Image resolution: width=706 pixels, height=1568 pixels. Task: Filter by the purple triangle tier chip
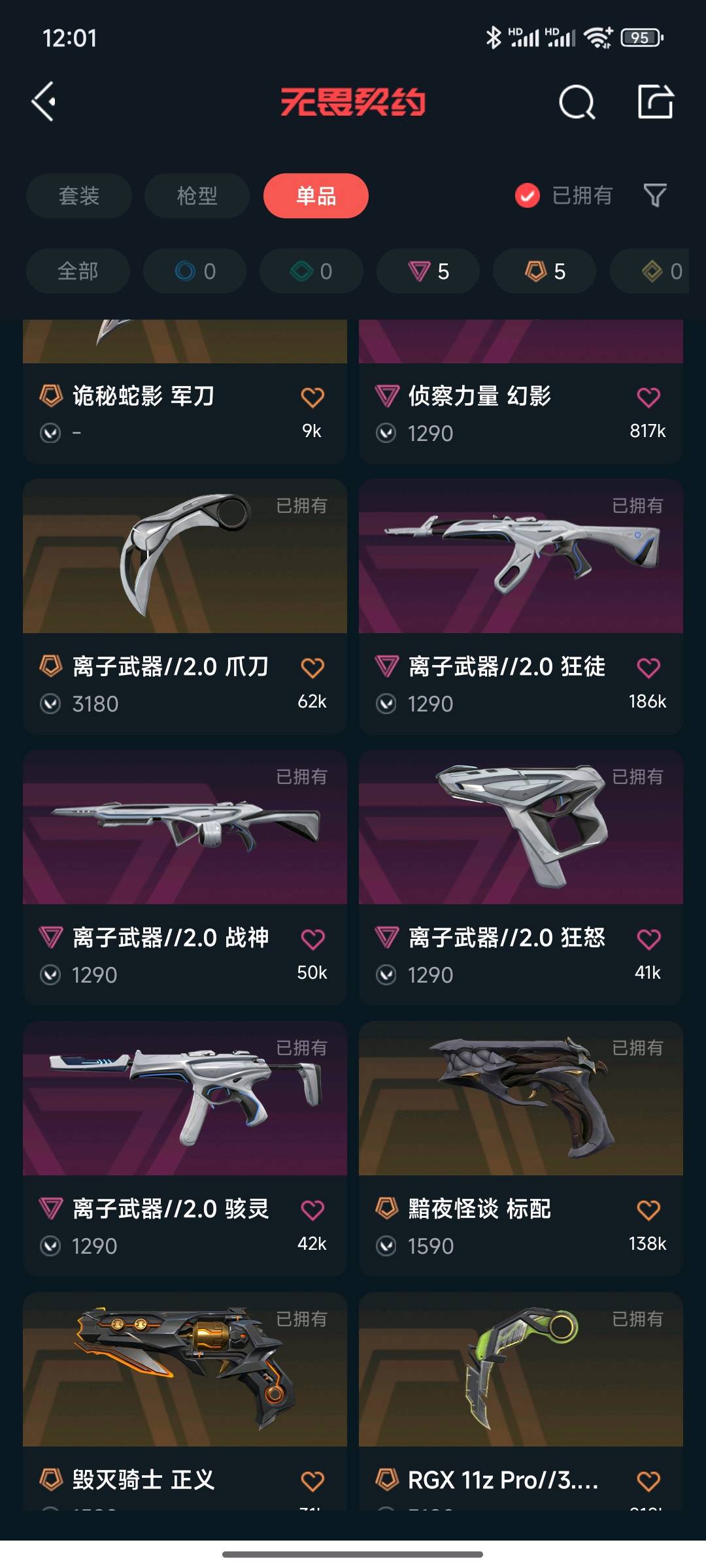428,270
